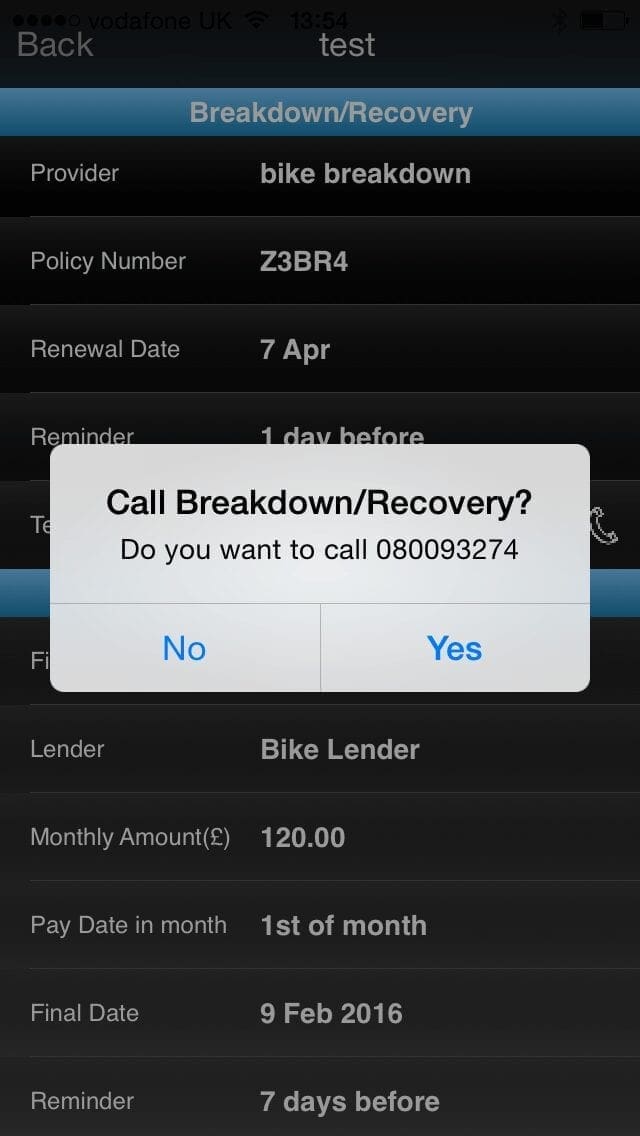Decline the call by tapping No

point(184,648)
